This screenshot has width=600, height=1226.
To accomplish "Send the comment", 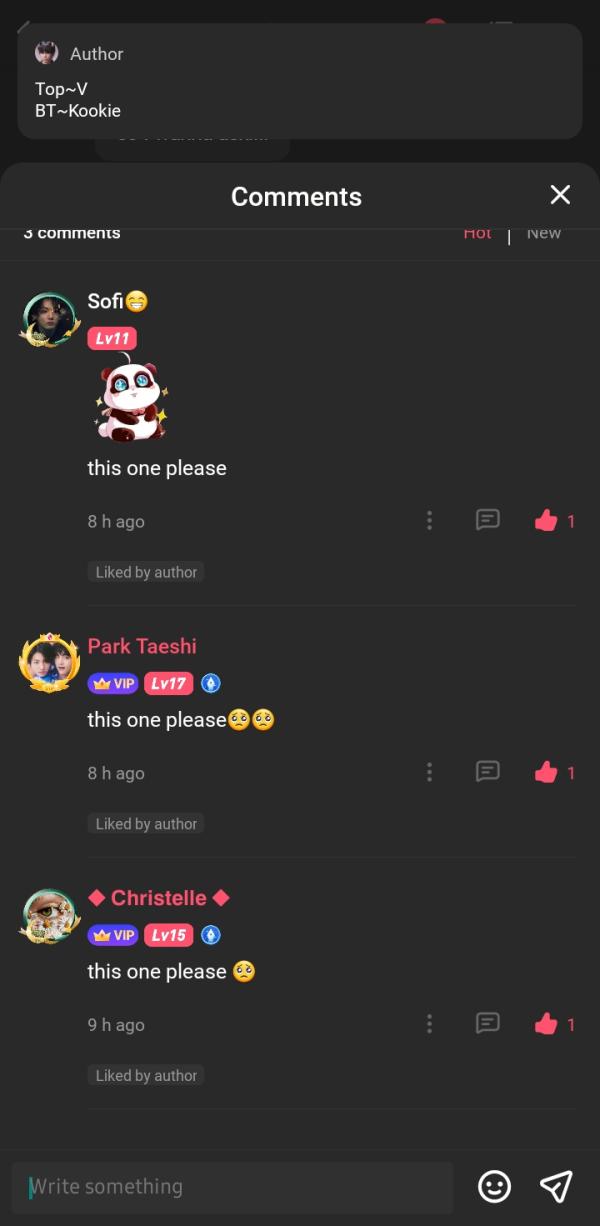I will click(x=556, y=1187).
